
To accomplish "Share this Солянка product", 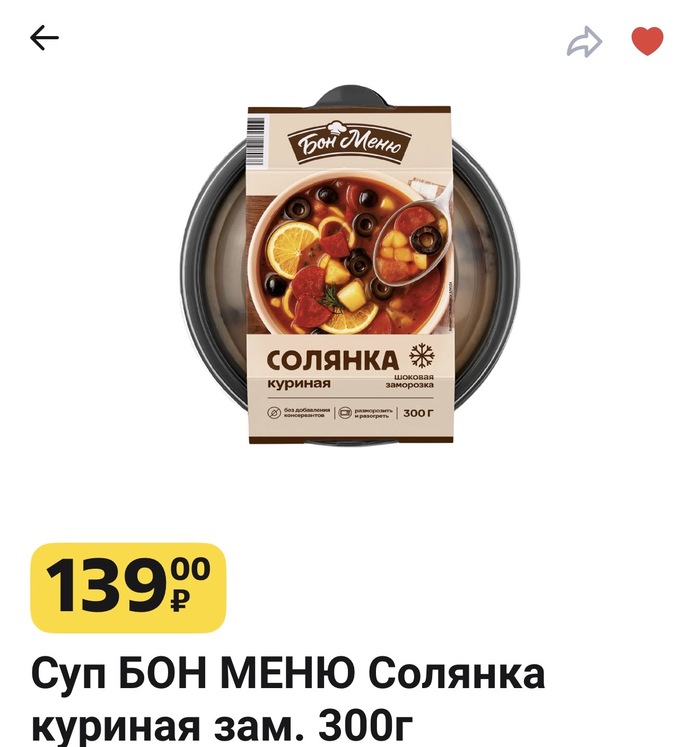I will click(x=585, y=41).
